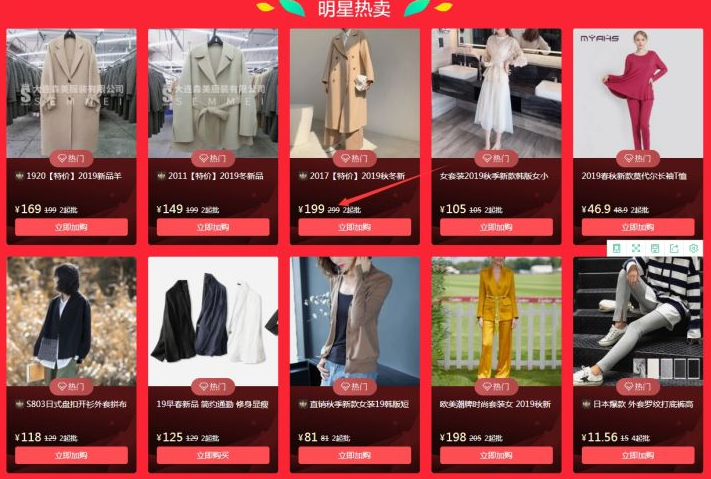711x479 pixels.
Task: Tap 立即购买 for the ¥125 spring blazer
Action: click(x=213, y=455)
